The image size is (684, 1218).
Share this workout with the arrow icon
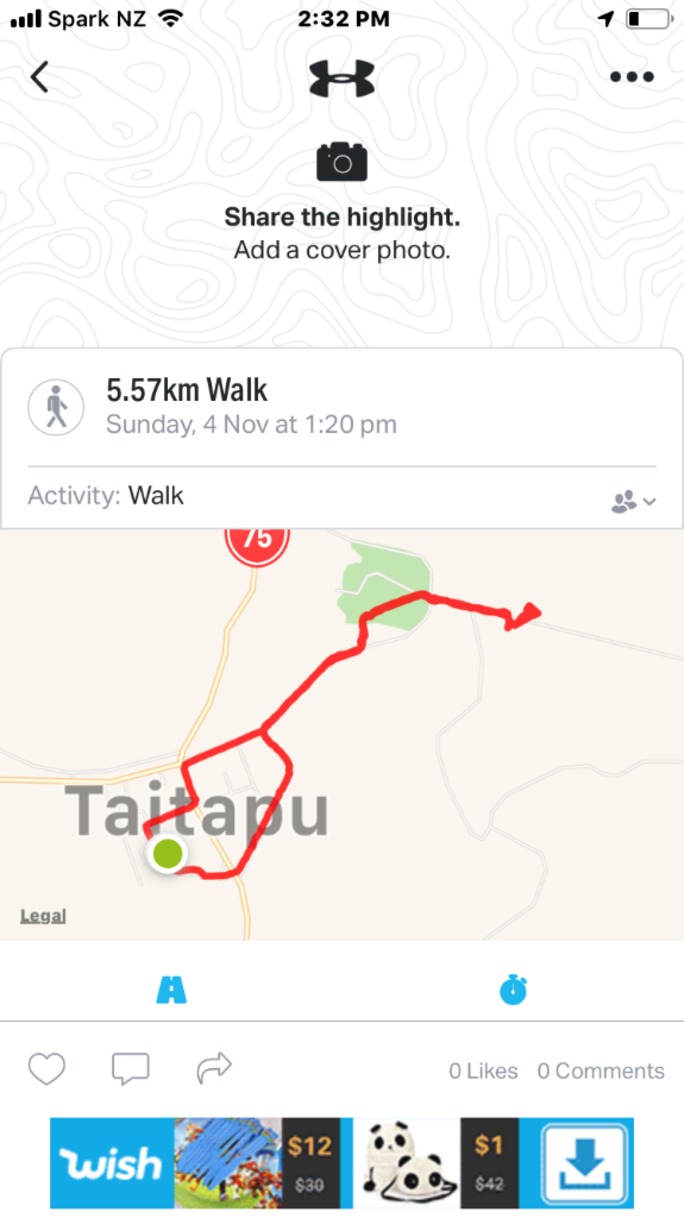(x=214, y=1069)
